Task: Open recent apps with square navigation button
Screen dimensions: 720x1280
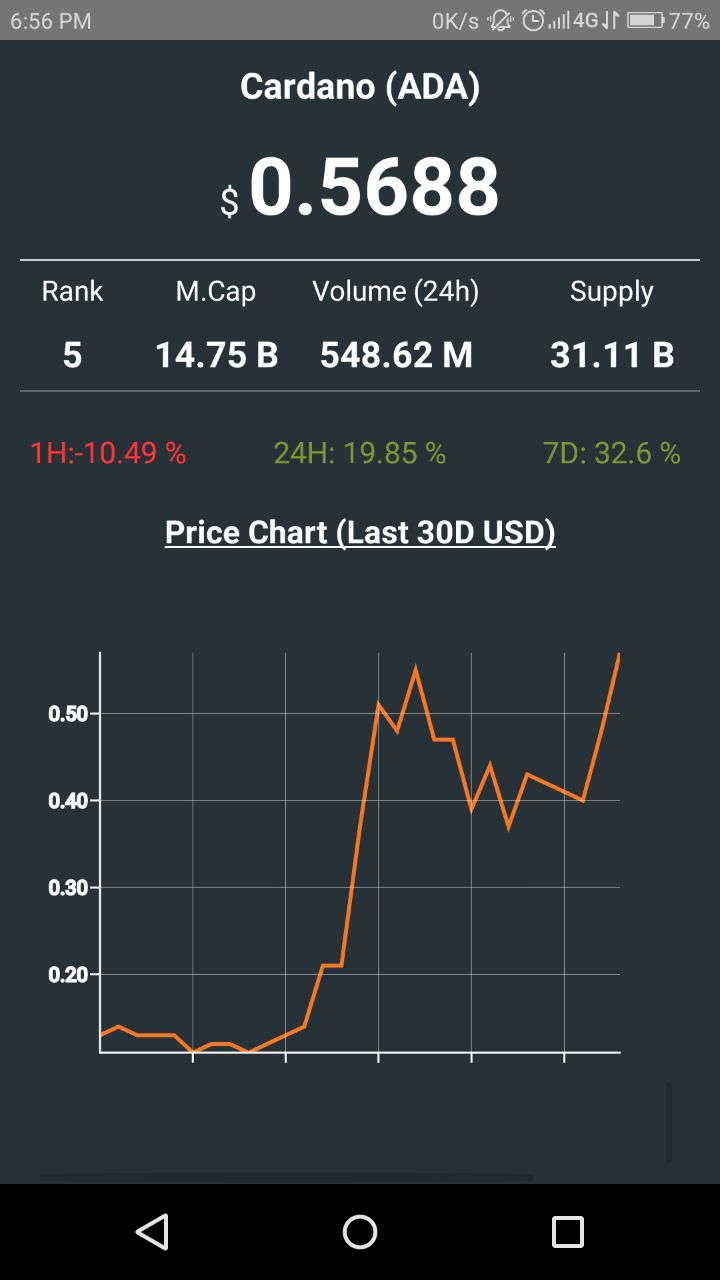Action: click(x=566, y=1231)
